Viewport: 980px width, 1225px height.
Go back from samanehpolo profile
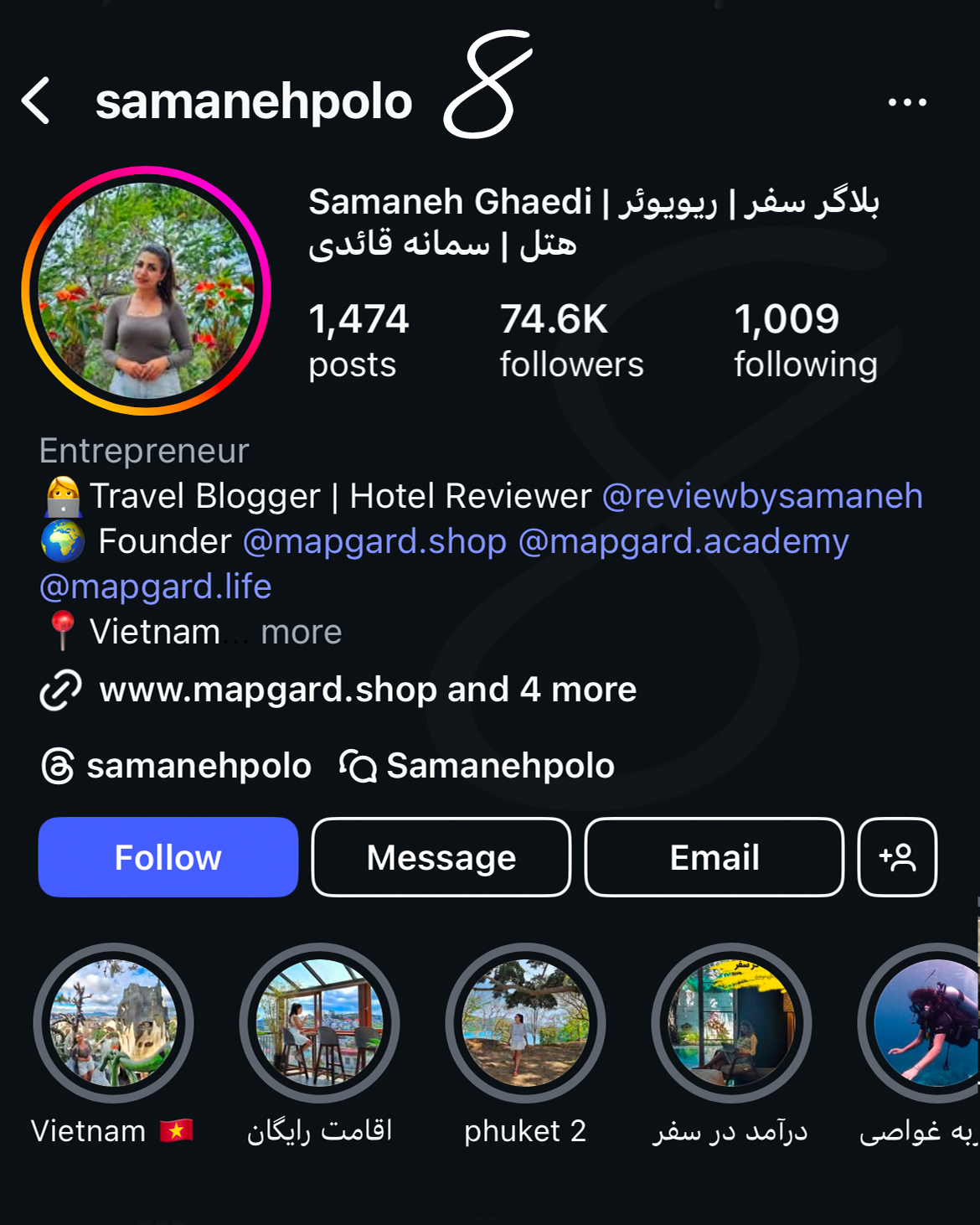pos(36,101)
